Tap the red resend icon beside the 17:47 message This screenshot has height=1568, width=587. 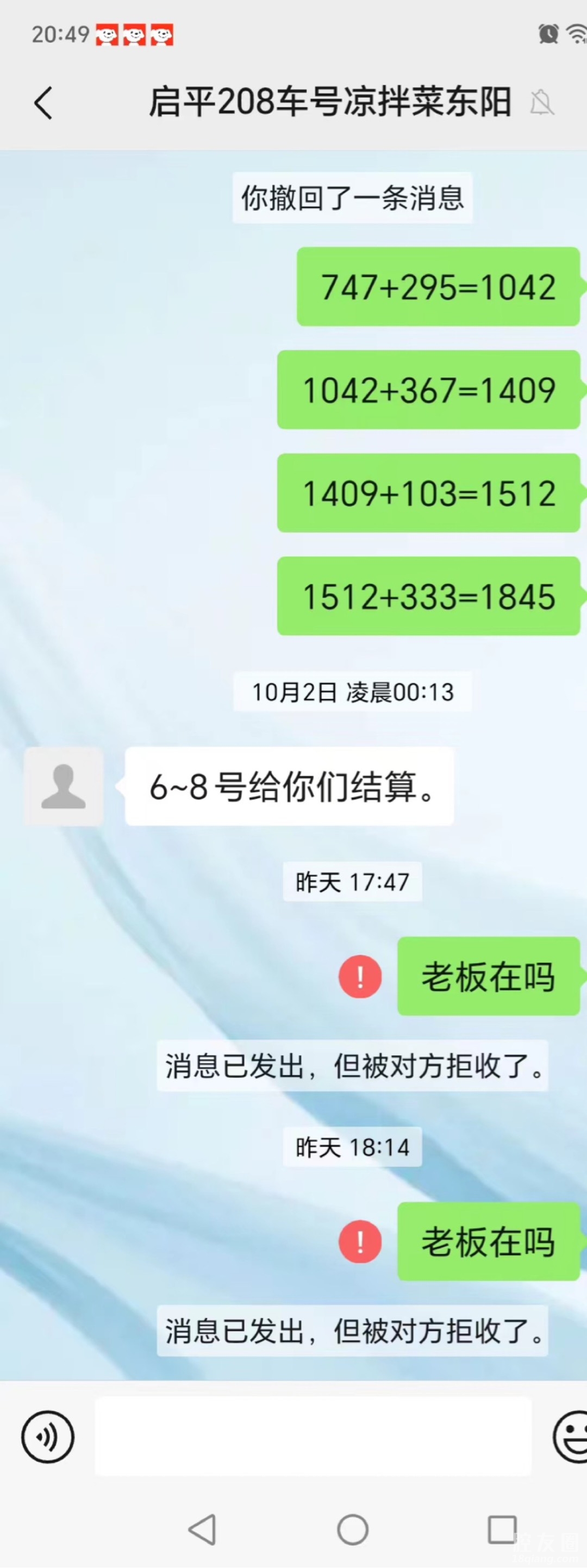(360, 977)
